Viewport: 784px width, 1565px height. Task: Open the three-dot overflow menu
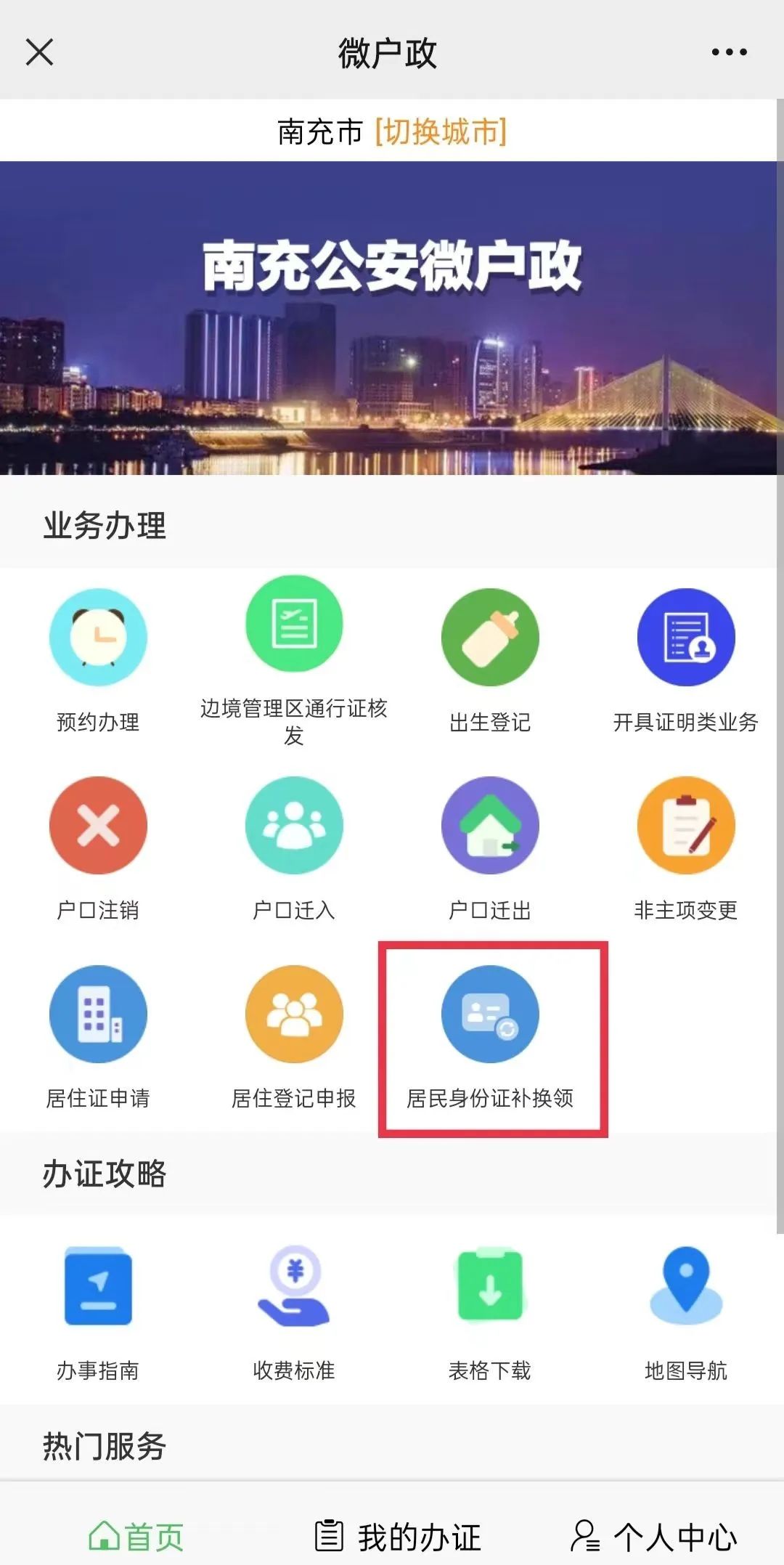pos(729,52)
